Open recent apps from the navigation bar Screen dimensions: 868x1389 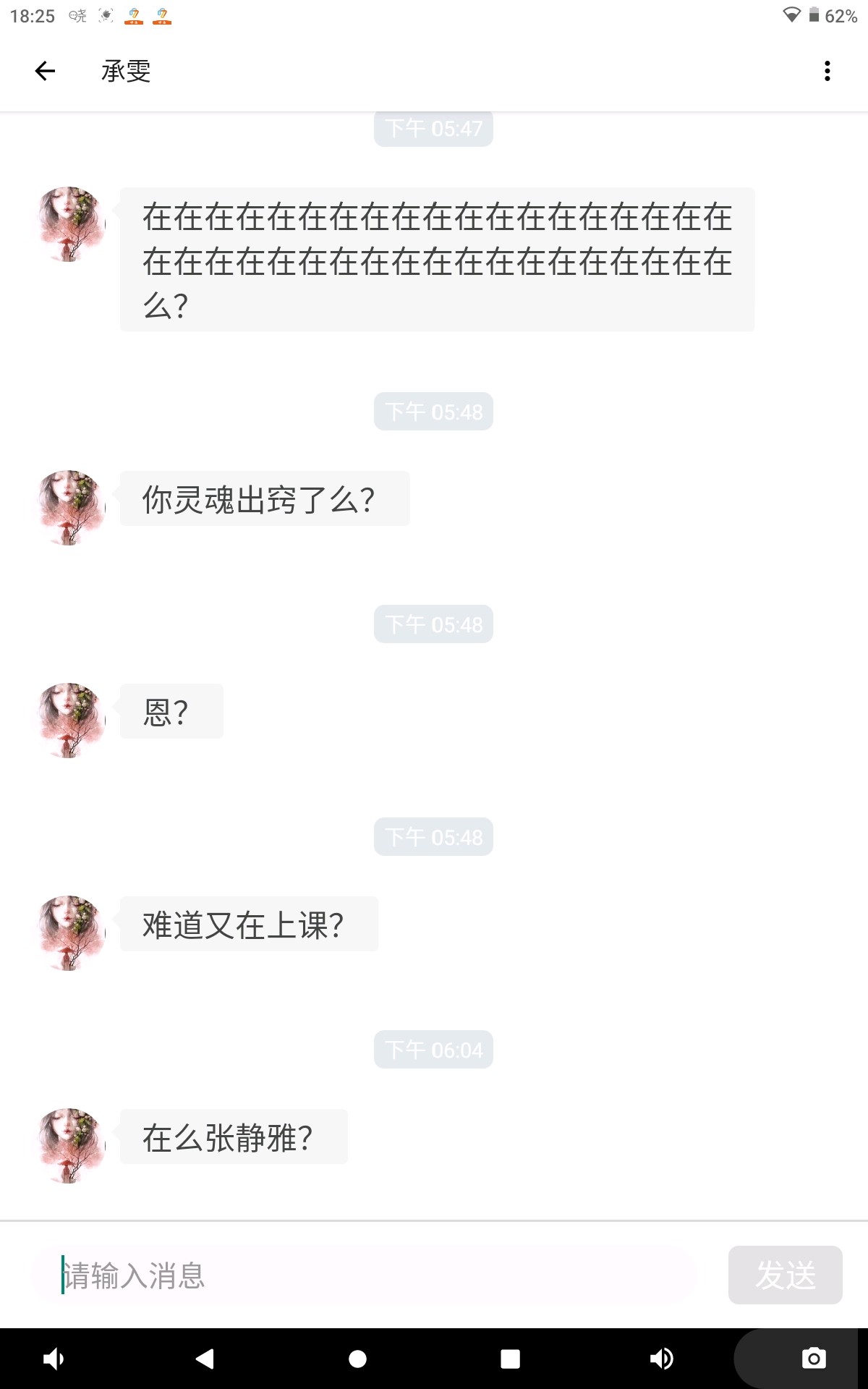[510, 1359]
